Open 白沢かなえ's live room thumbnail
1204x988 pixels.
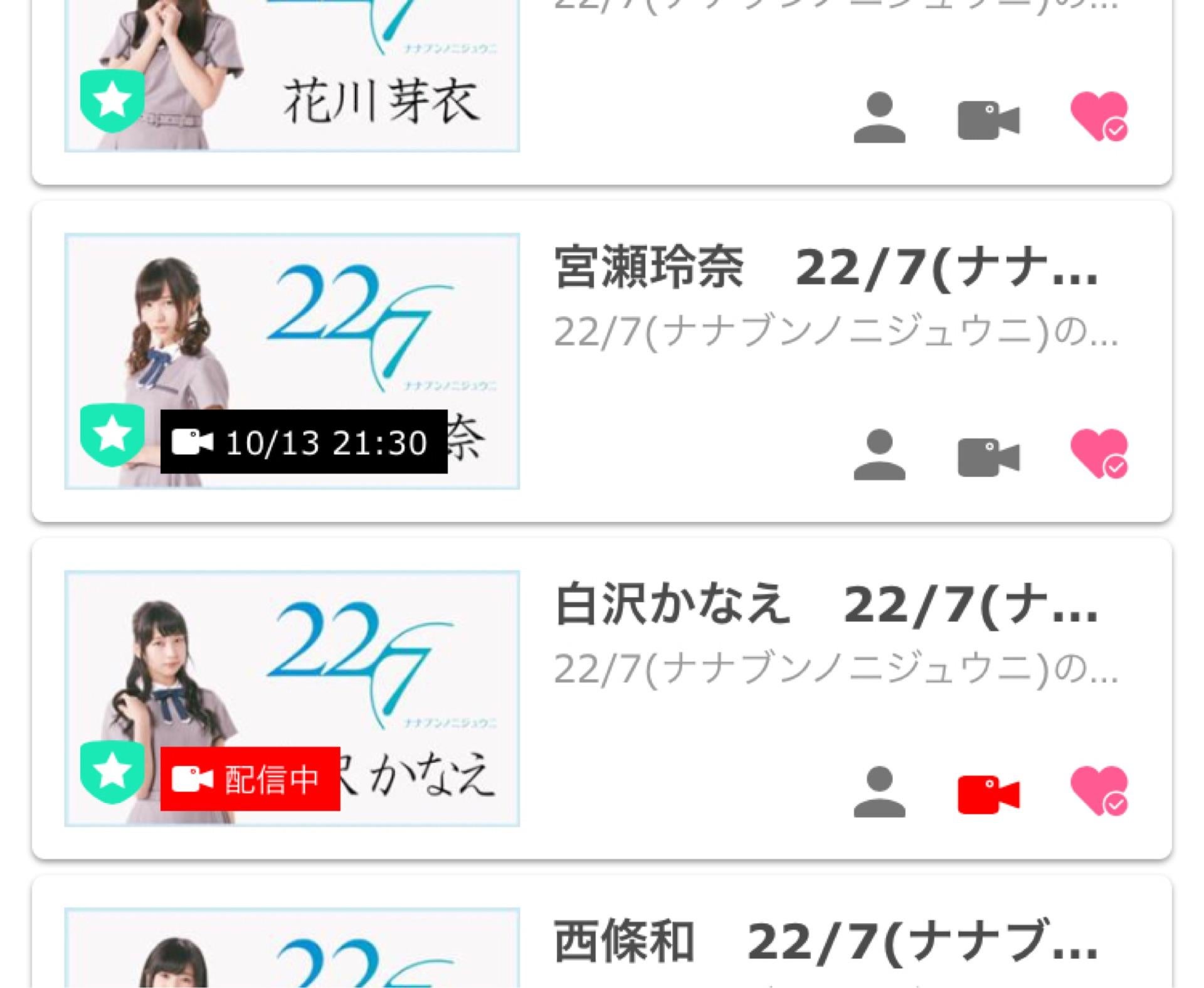(292, 698)
